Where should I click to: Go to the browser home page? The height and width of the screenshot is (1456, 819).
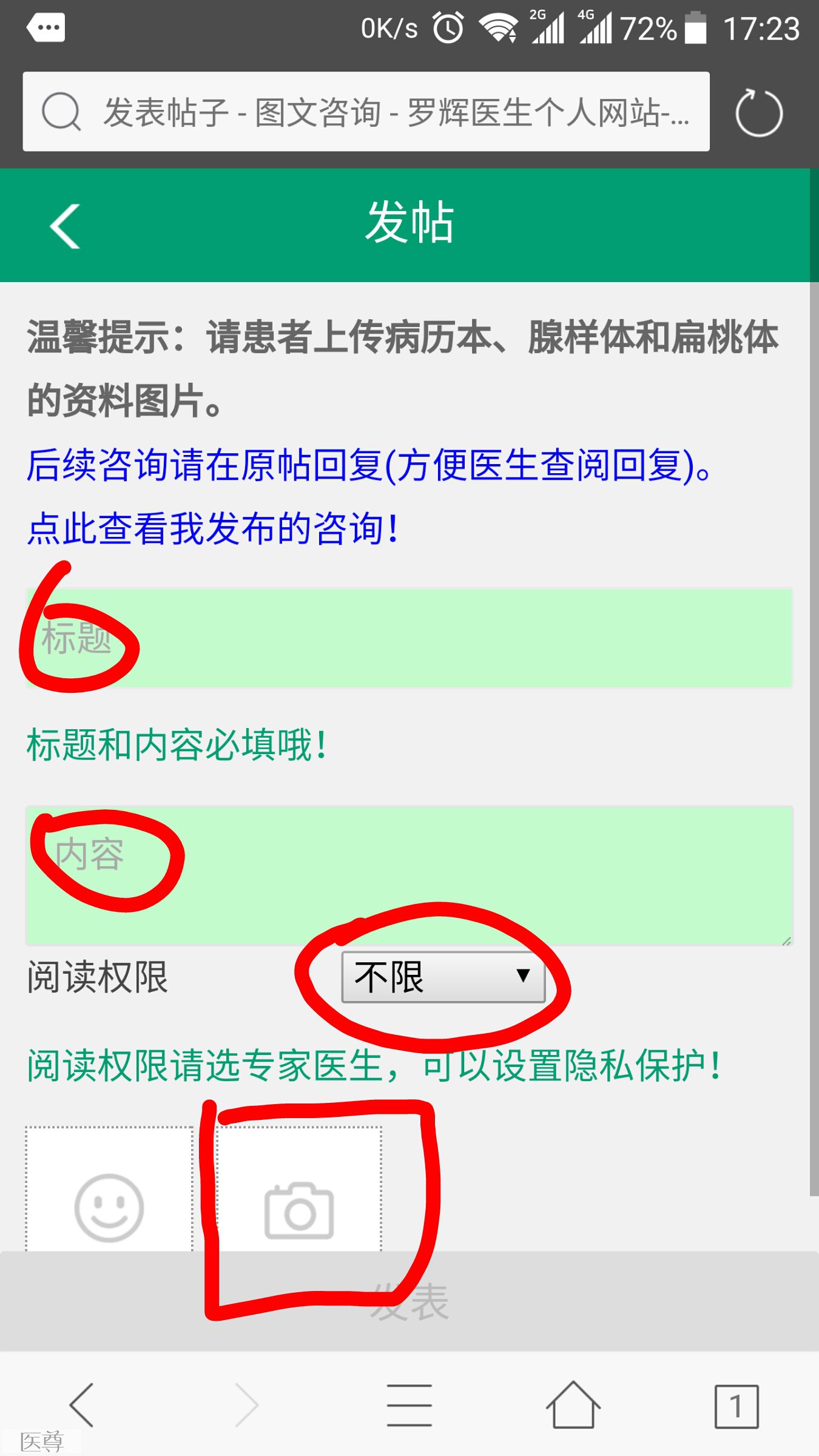(x=573, y=1405)
